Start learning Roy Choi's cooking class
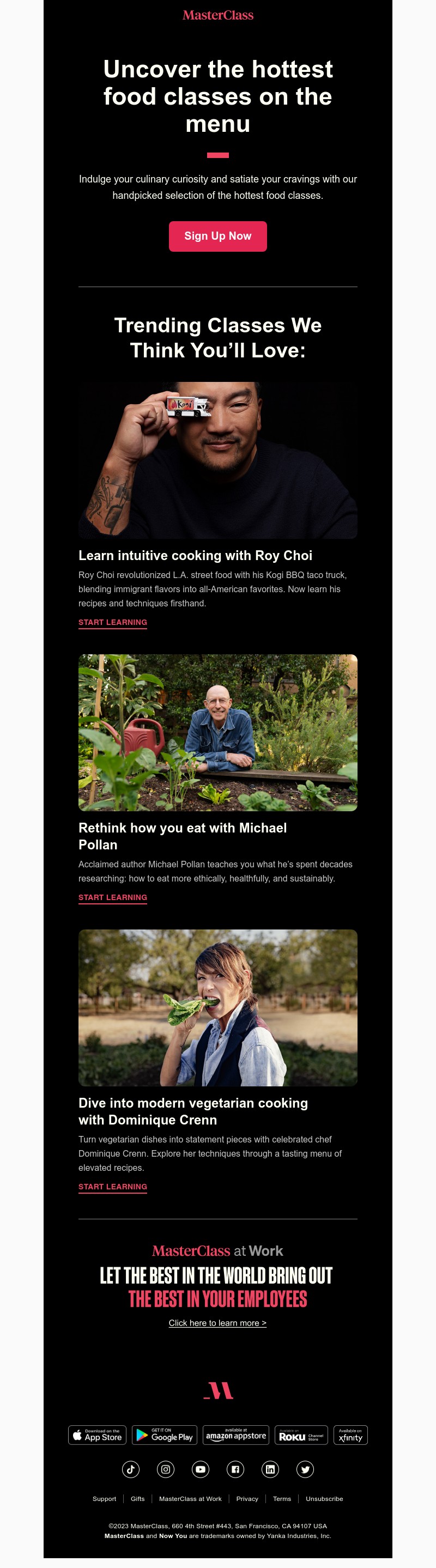This screenshot has height=1568, width=436. click(x=113, y=622)
